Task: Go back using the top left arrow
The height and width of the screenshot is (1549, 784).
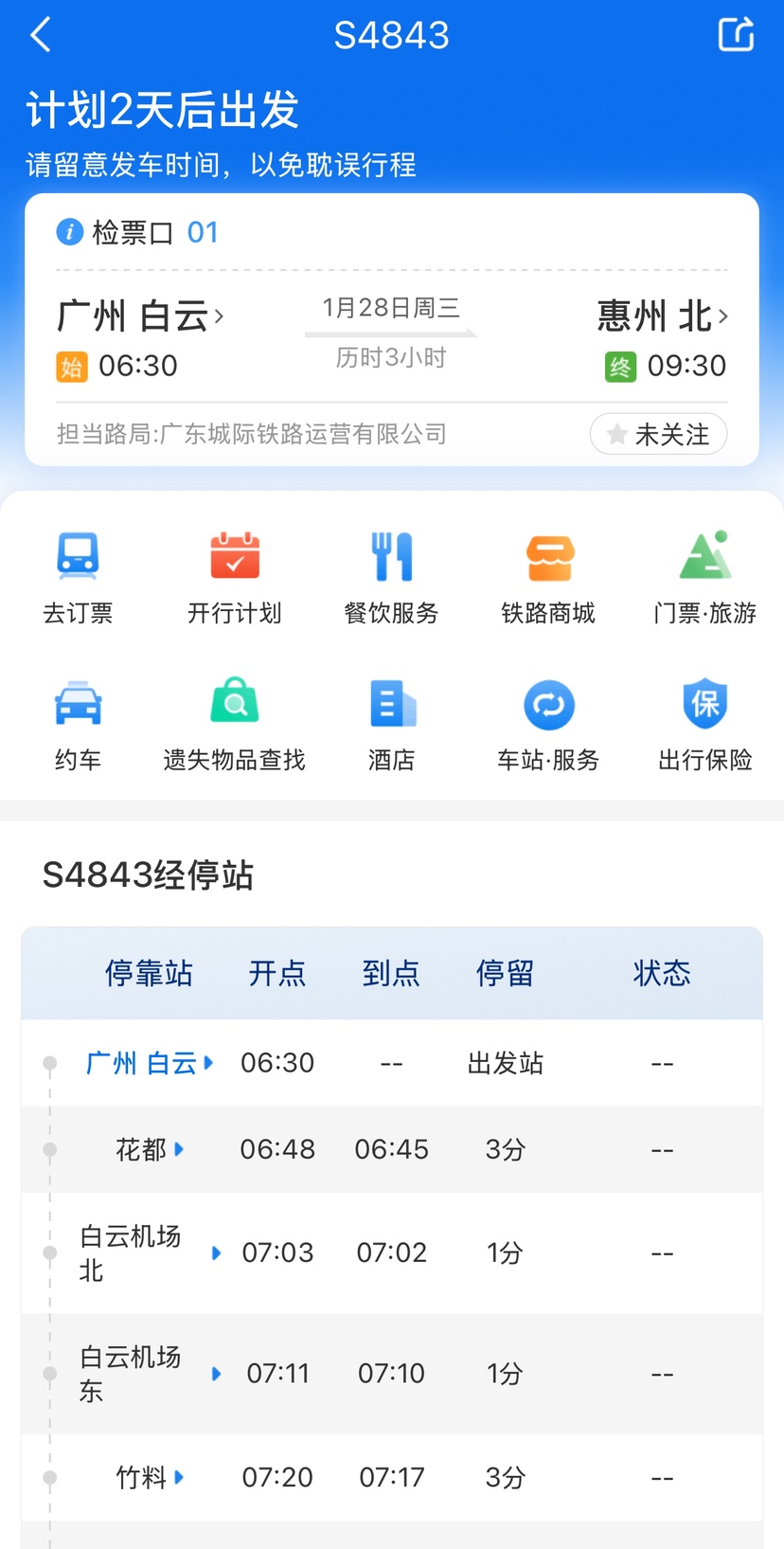Action: point(38,34)
